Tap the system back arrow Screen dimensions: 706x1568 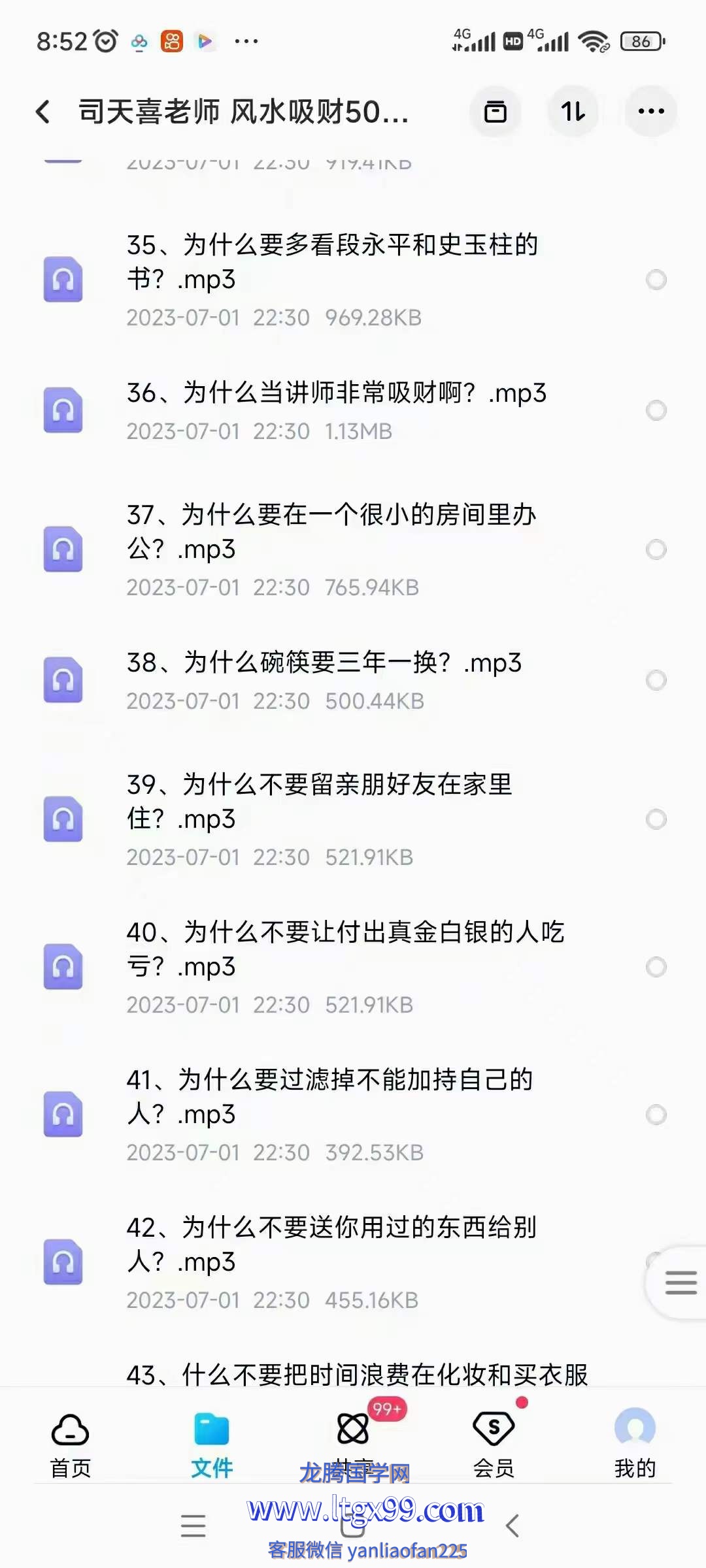pos(513,1526)
